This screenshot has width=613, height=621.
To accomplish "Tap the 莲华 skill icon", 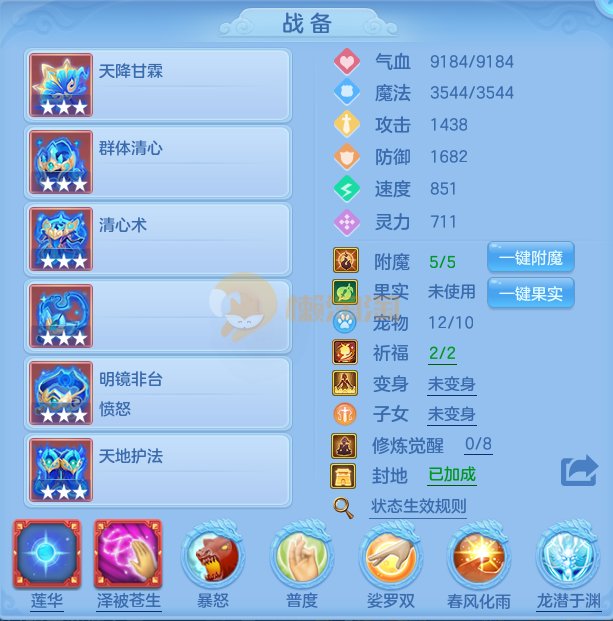I will click(x=46, y=554).
